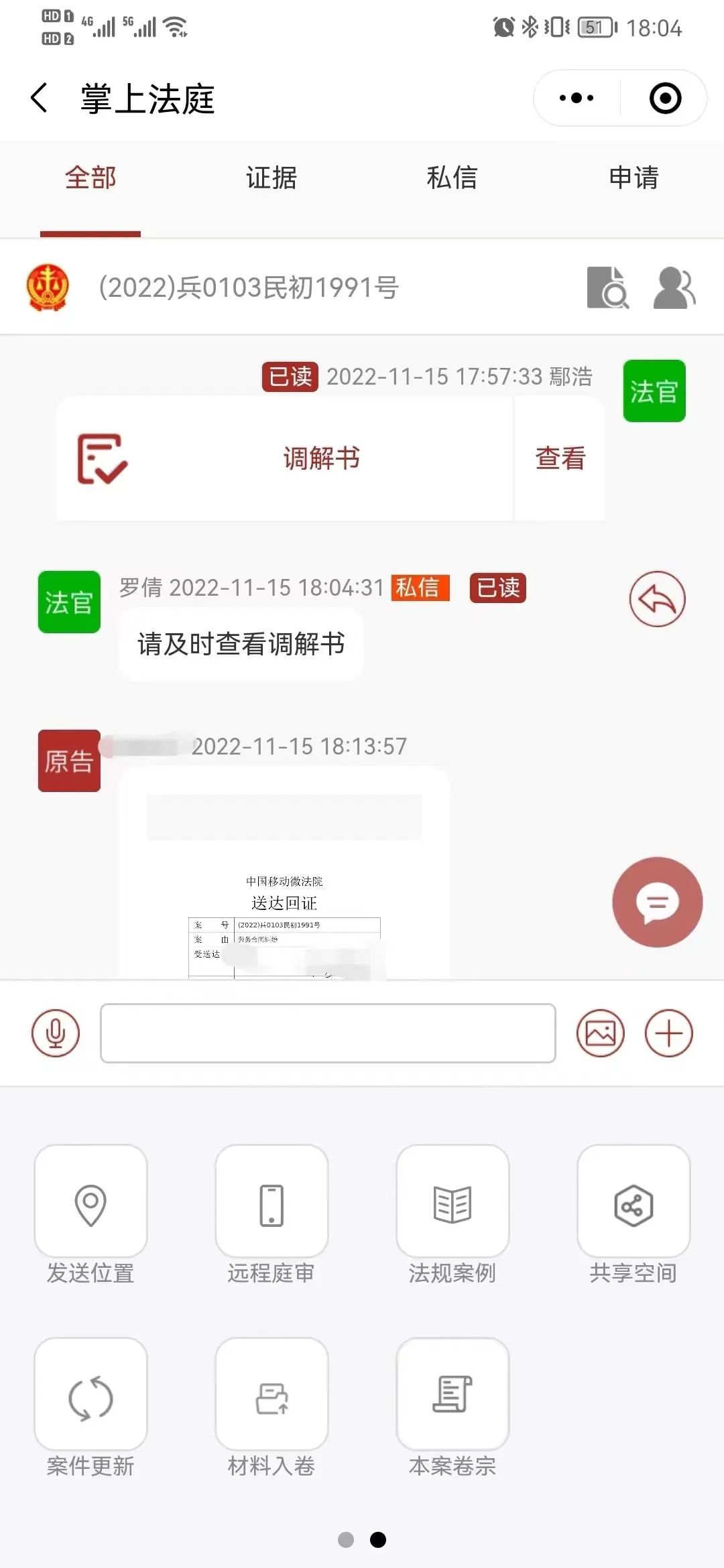Screen dimensions: 724x1568
Task: Tap the voice input microphone
Action: pyautogui.click(x=56, y=1033)
